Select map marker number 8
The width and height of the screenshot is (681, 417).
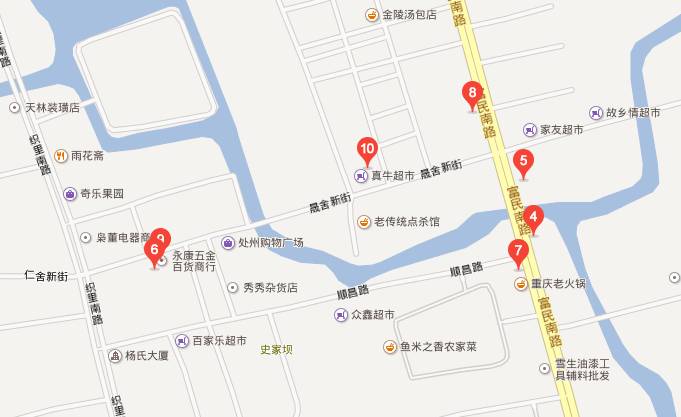pos(472,94)
